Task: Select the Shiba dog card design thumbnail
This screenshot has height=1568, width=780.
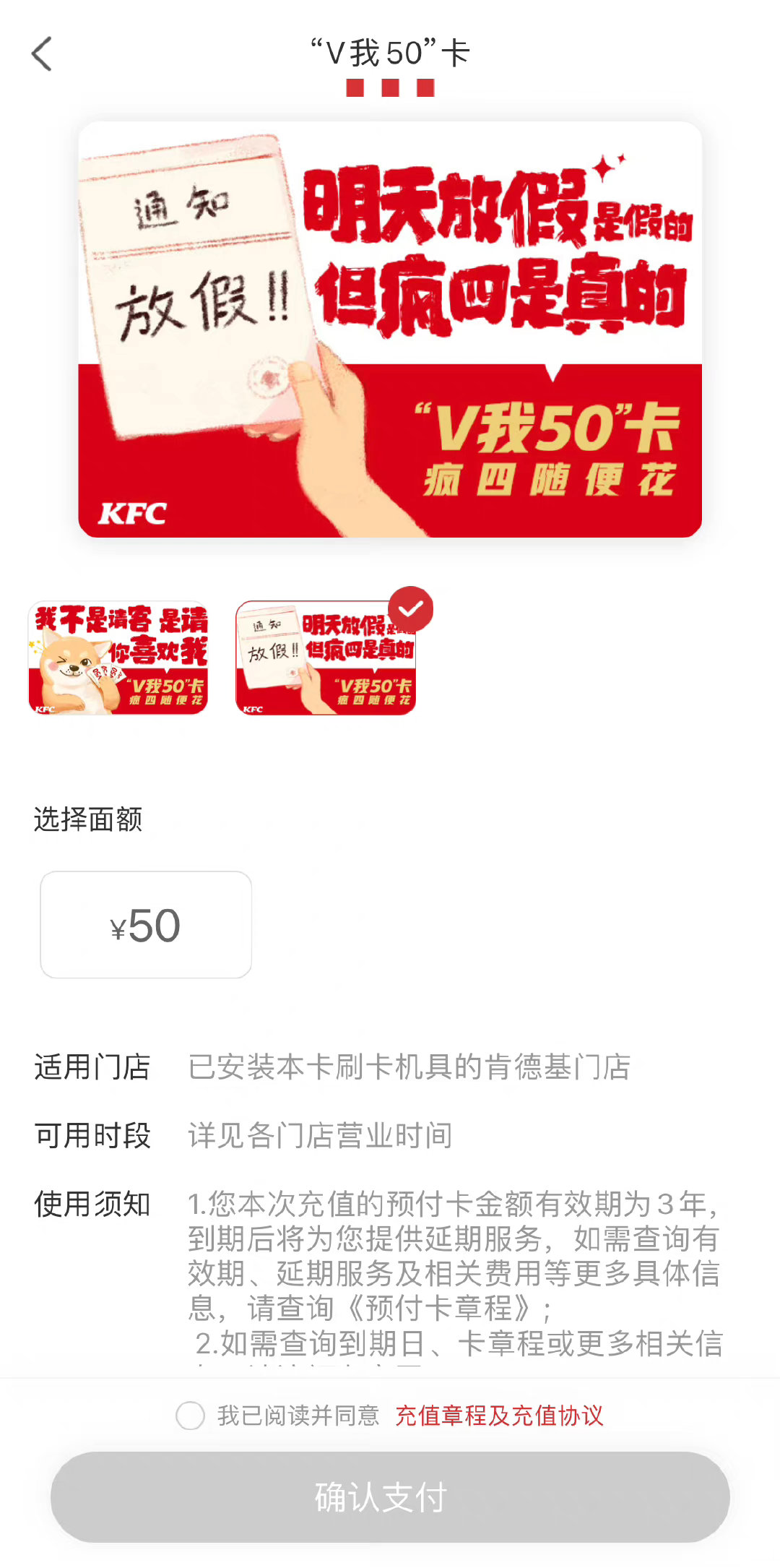Action: (x=118, y=658)
